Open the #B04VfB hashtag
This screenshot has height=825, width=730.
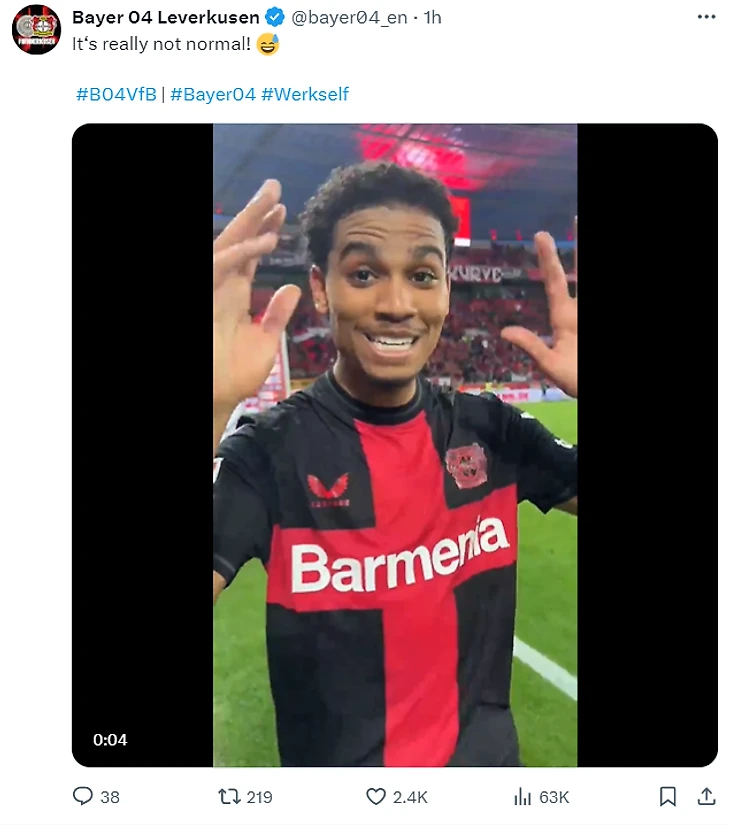(116, 95)
